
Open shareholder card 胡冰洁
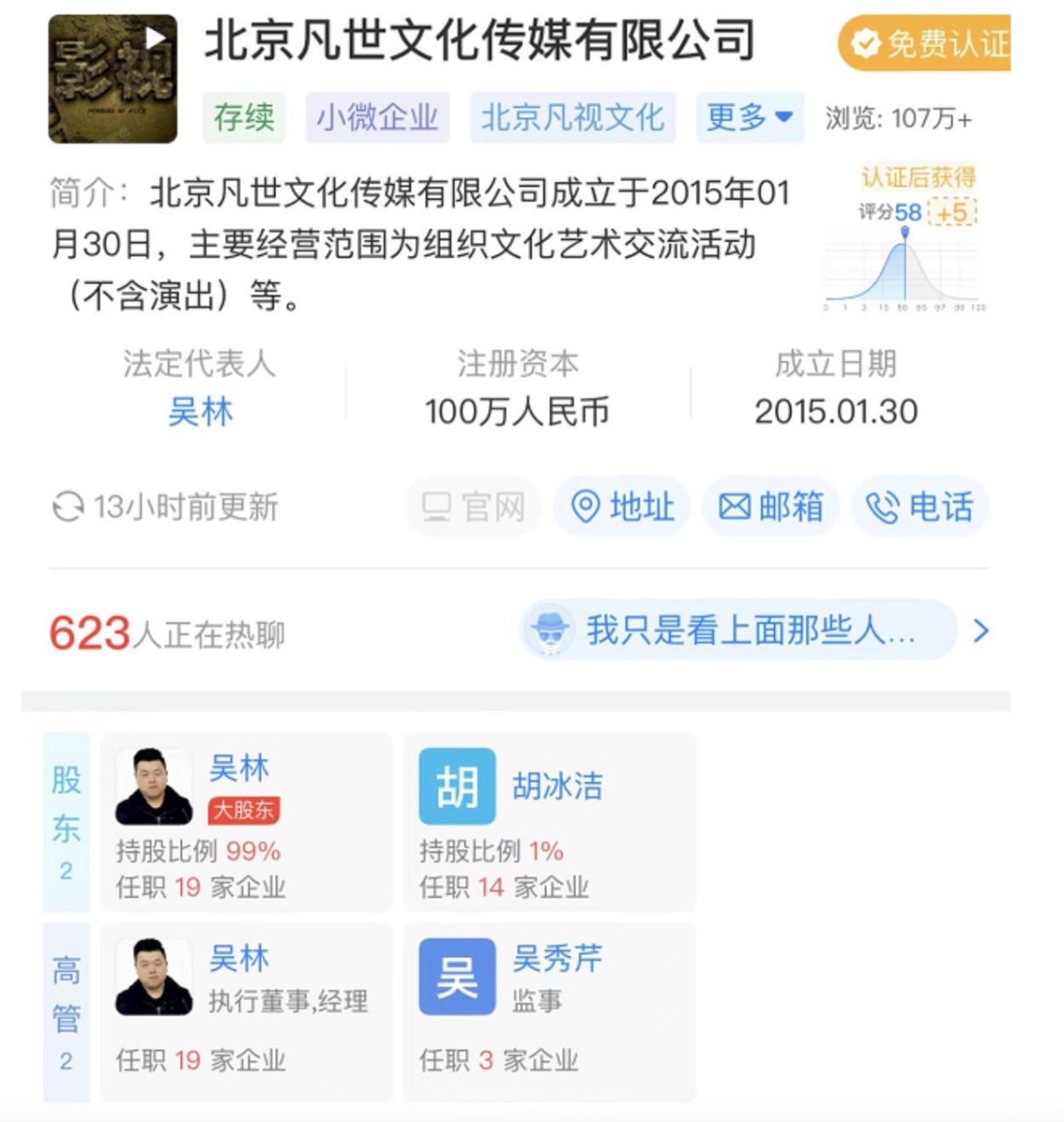[549, 821]
